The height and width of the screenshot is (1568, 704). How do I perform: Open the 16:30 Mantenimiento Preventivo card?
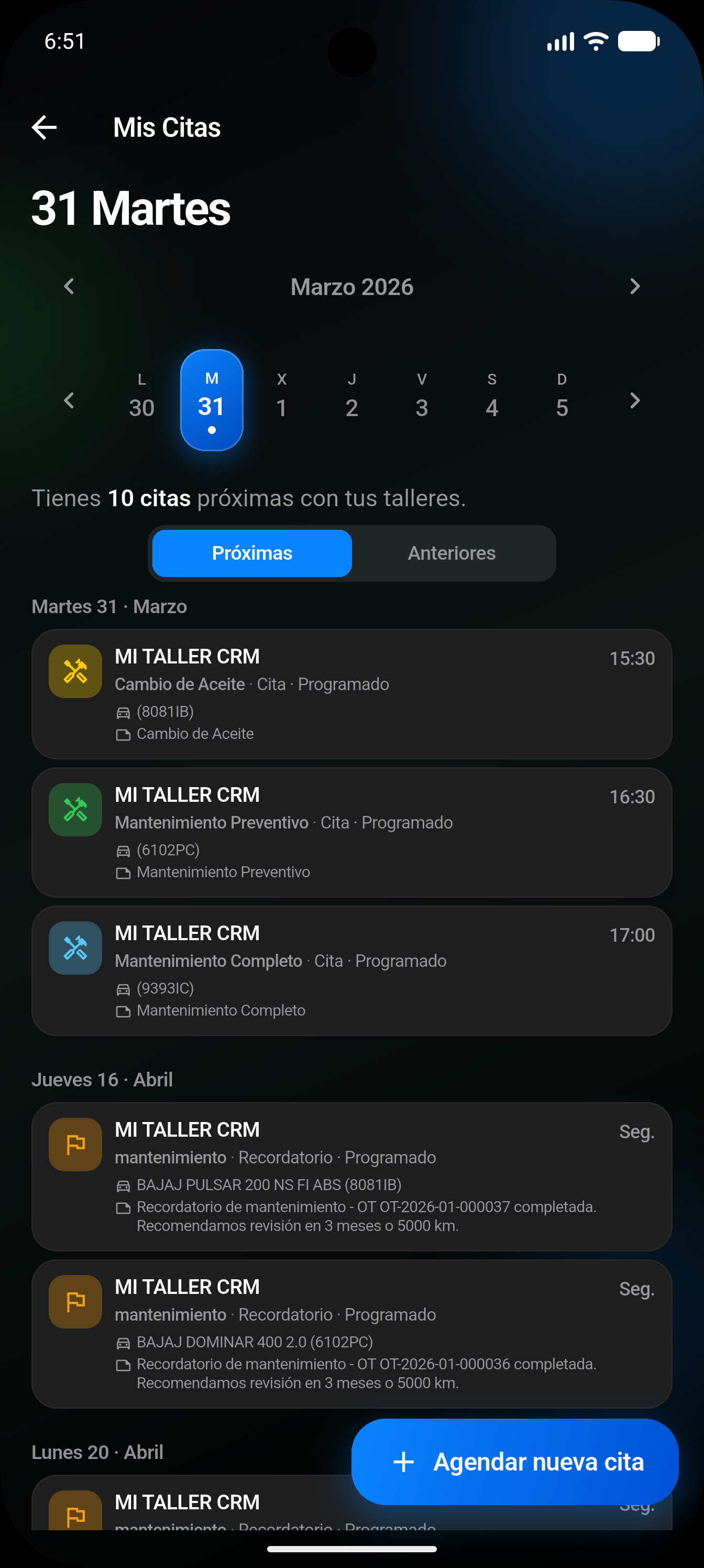pos(351,833)
